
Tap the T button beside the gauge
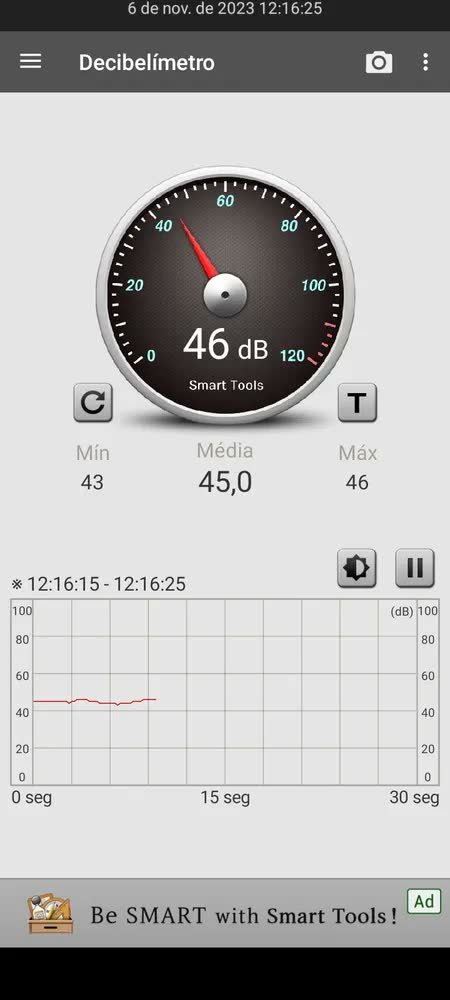(x=357, y=402)
